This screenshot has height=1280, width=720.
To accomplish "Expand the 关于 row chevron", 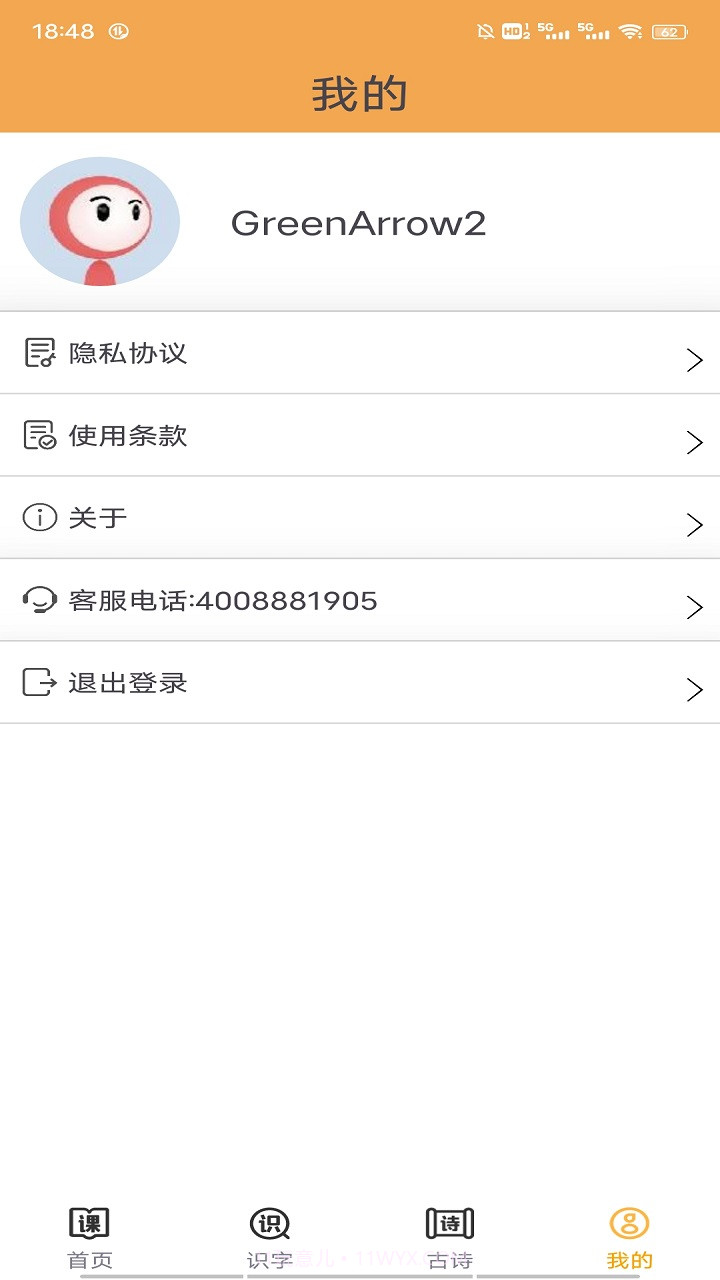I will click(693, 524).
